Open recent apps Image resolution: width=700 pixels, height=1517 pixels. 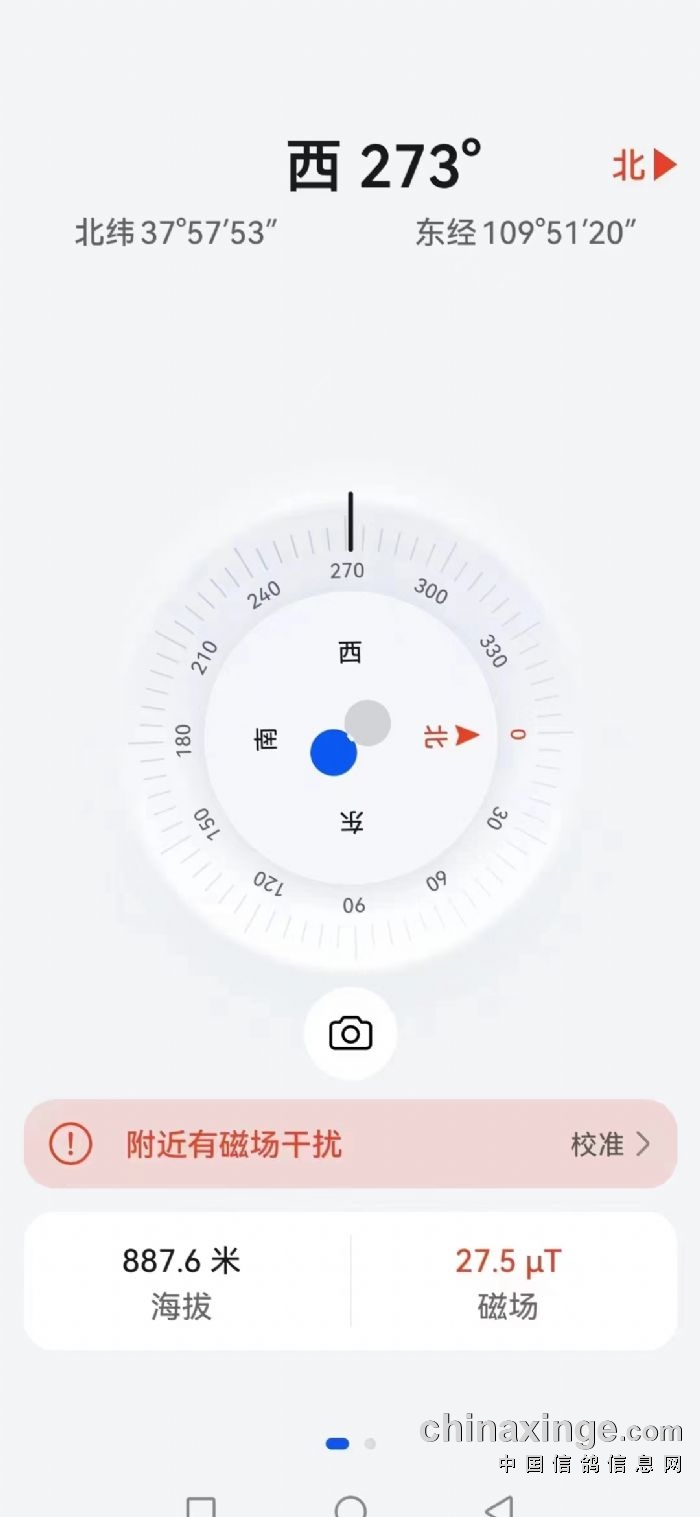point(201,1507)
